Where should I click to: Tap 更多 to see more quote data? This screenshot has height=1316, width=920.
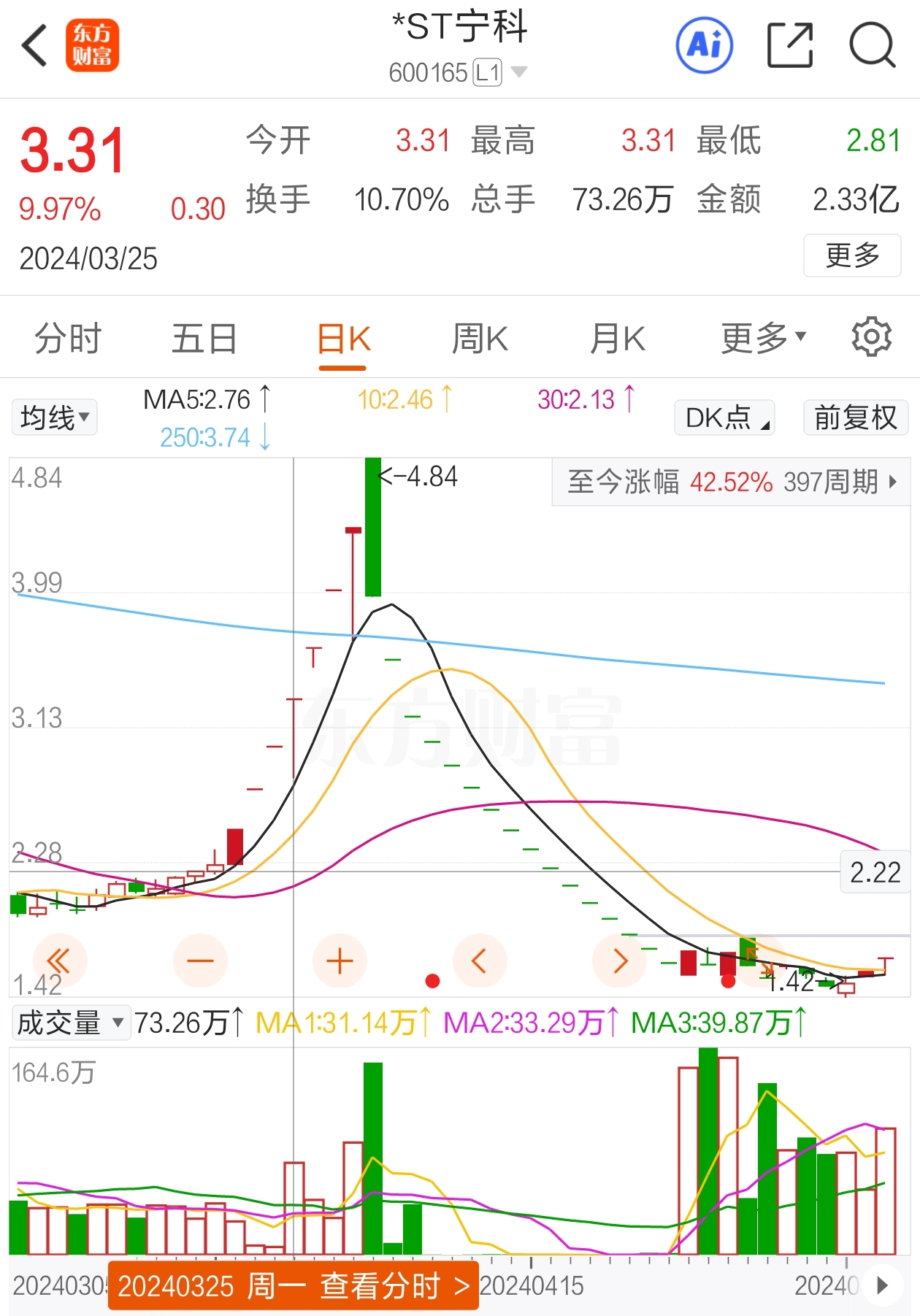[x=852, y=255]
